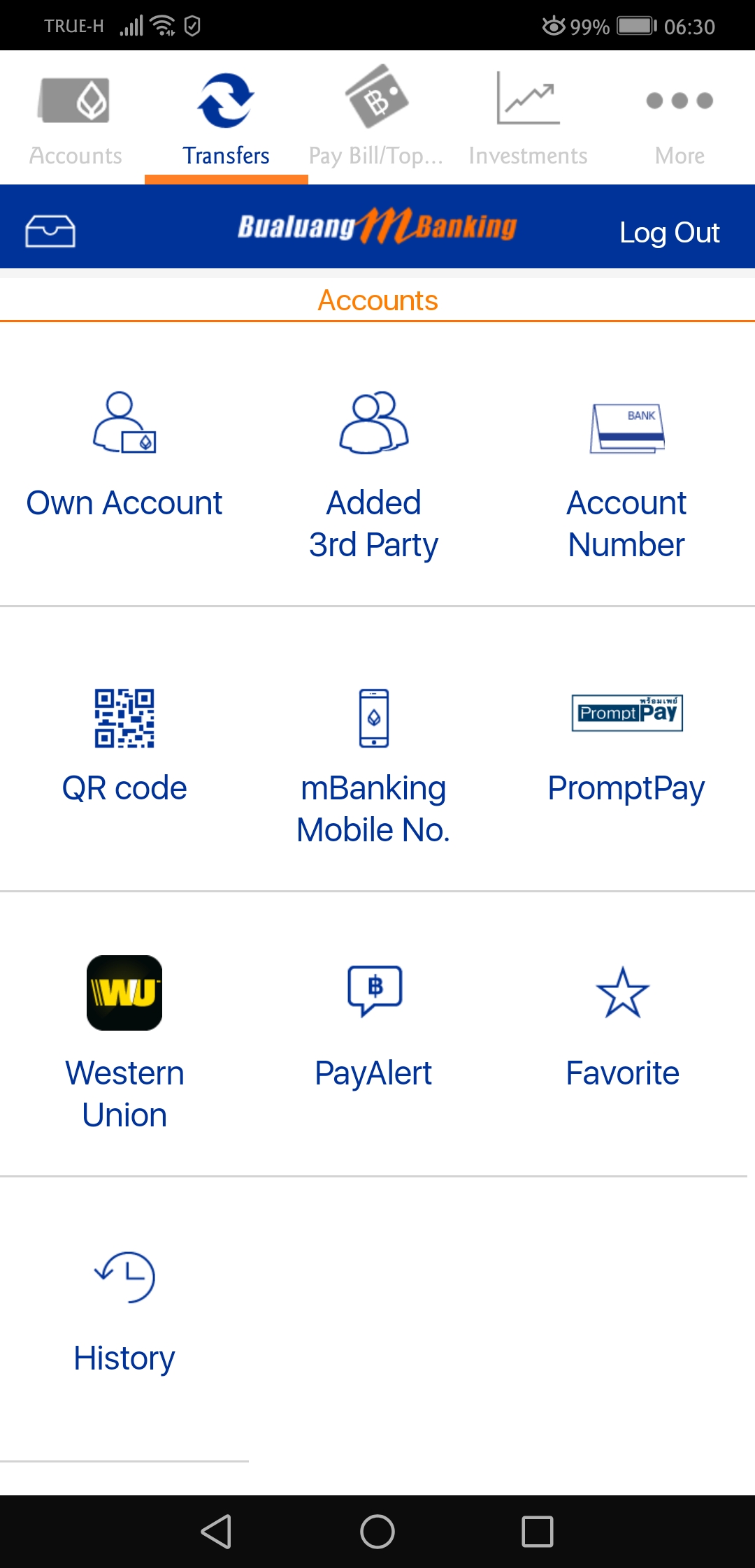Go to the Investments tab

[528, 117]
